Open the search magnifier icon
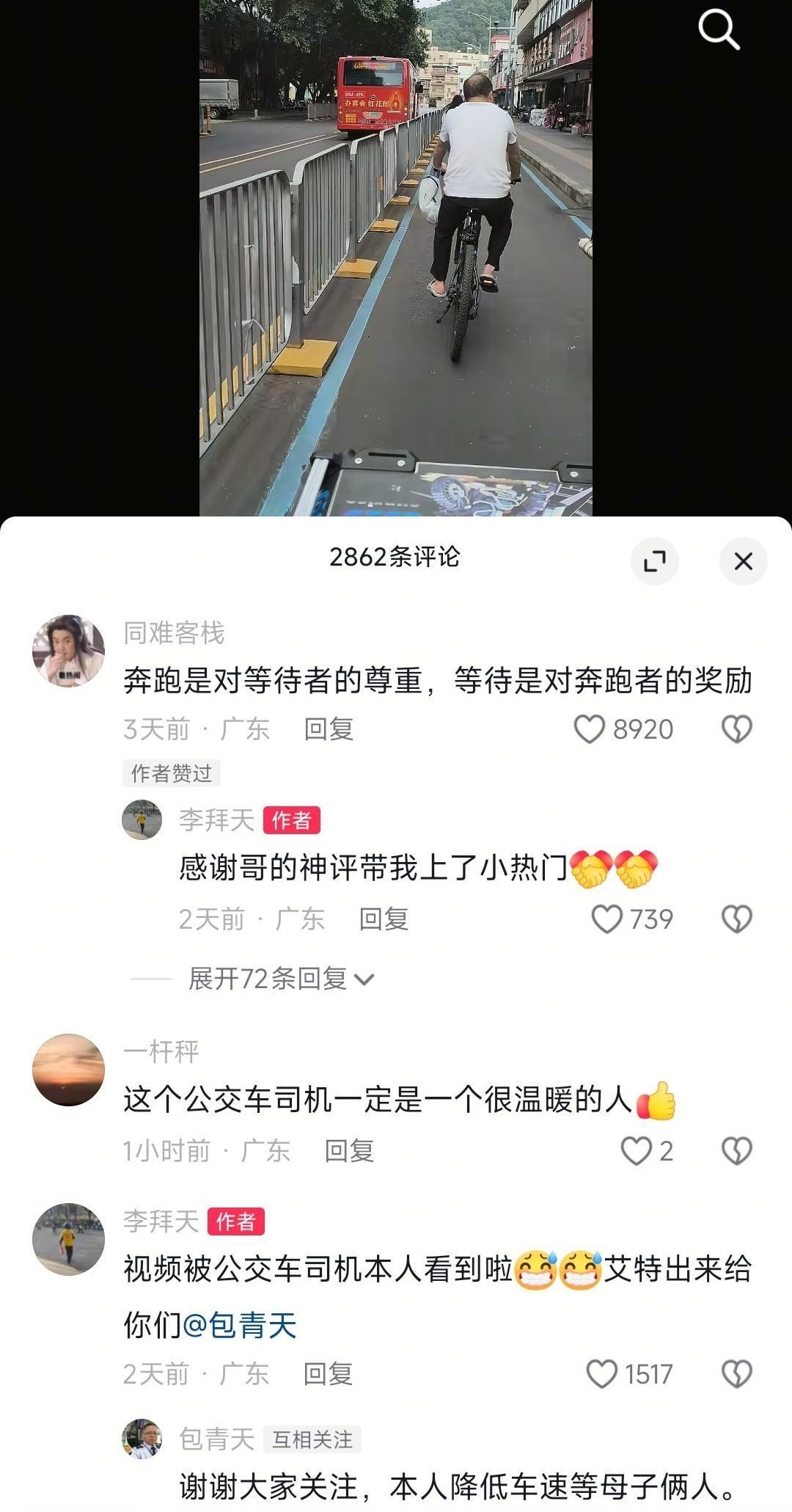 click(719, 31)
